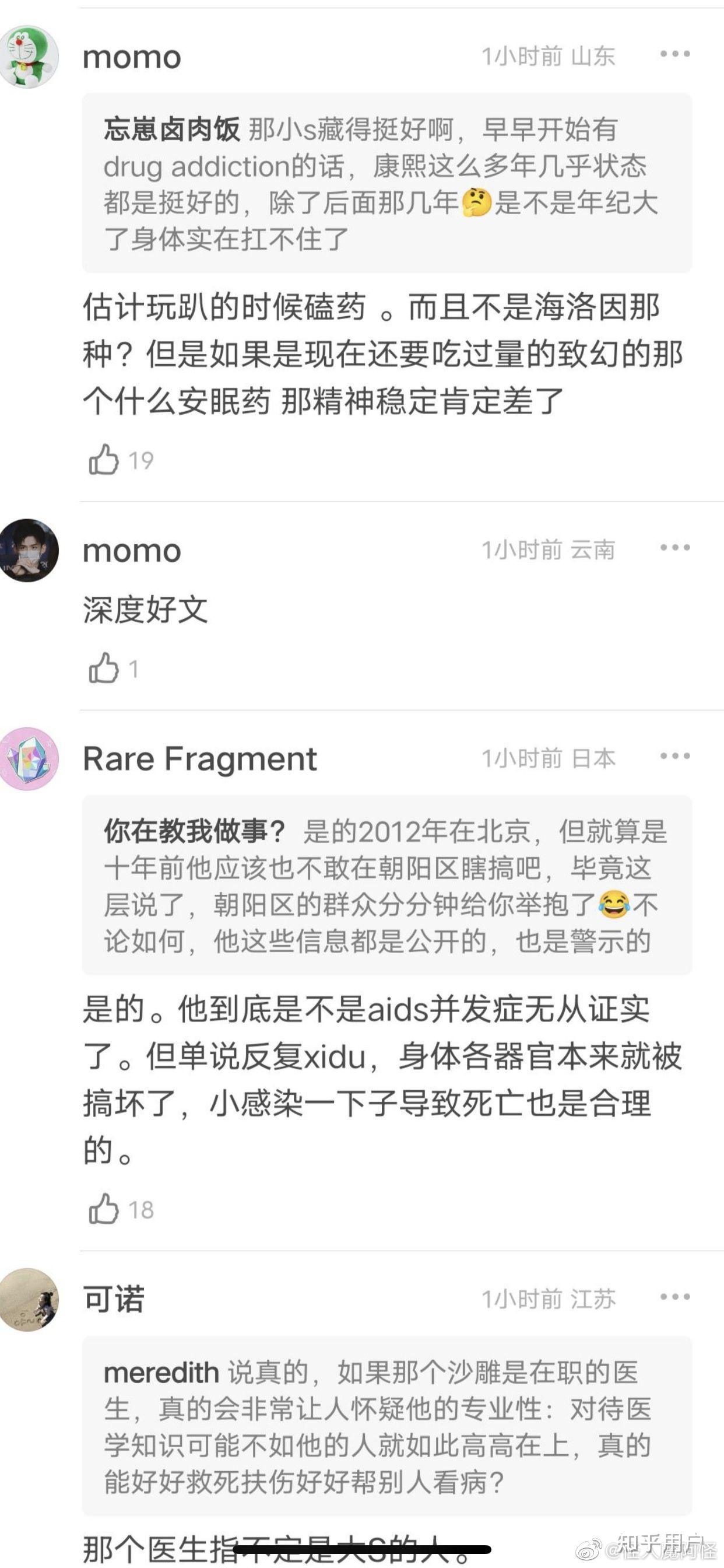The height and width of the screenshot is (1568, 724).
Task: View Yunnan momo's avatar profile
Action: tap(29, 550)
